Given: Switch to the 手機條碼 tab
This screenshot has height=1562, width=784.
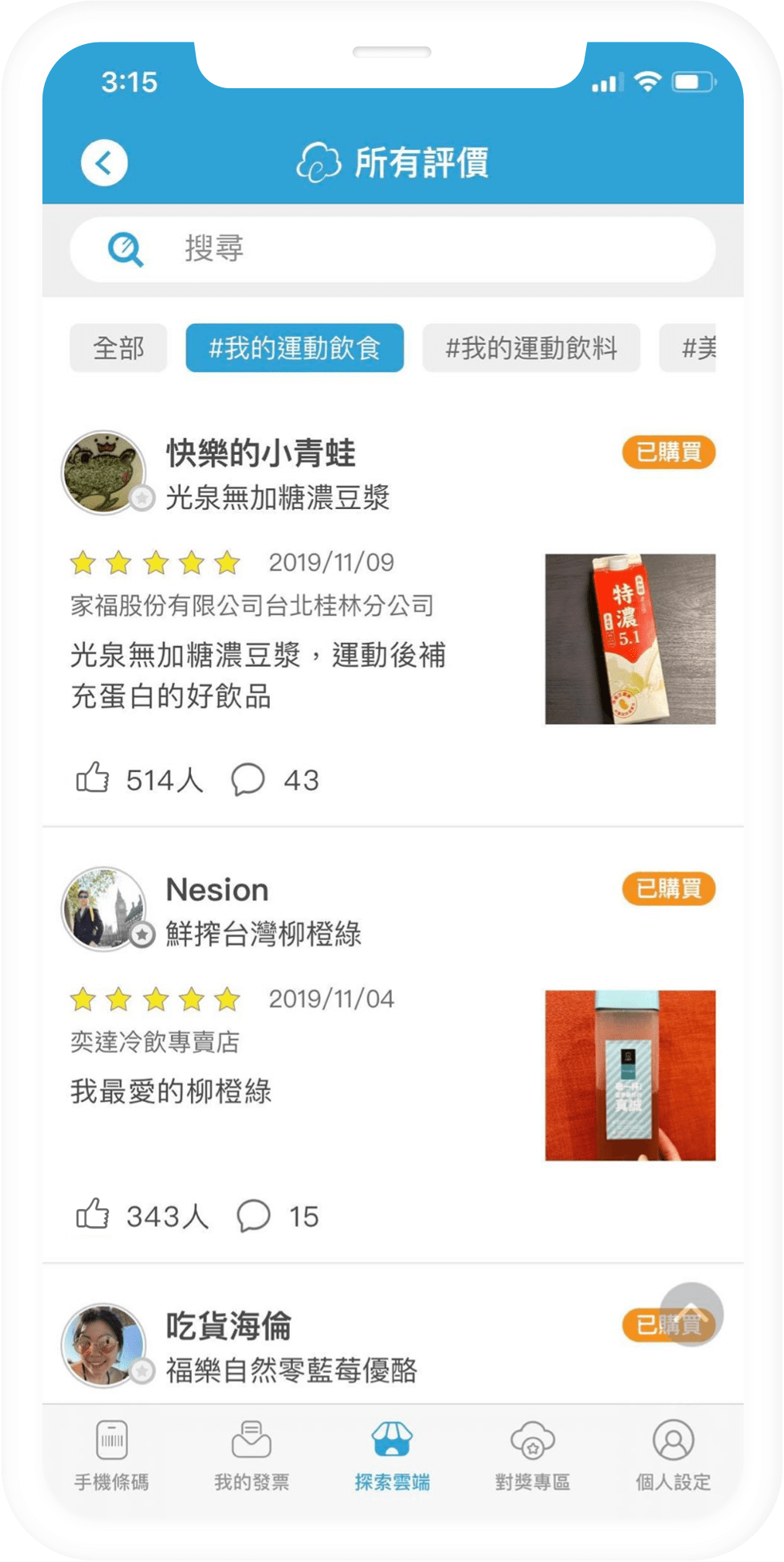Looking at the screenshot, I should (112, 1454).
